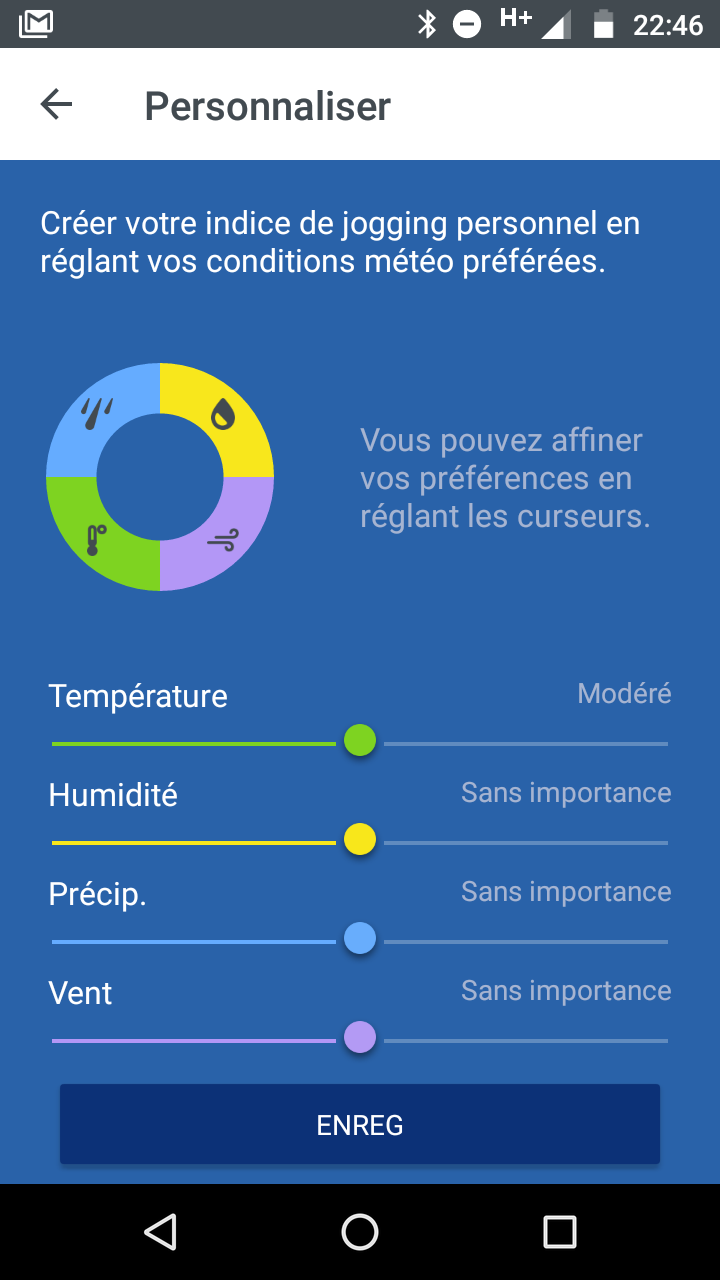
Task: Save preferences with the ENREG button
Action: pyautogui.click(x=360, y=1125)
